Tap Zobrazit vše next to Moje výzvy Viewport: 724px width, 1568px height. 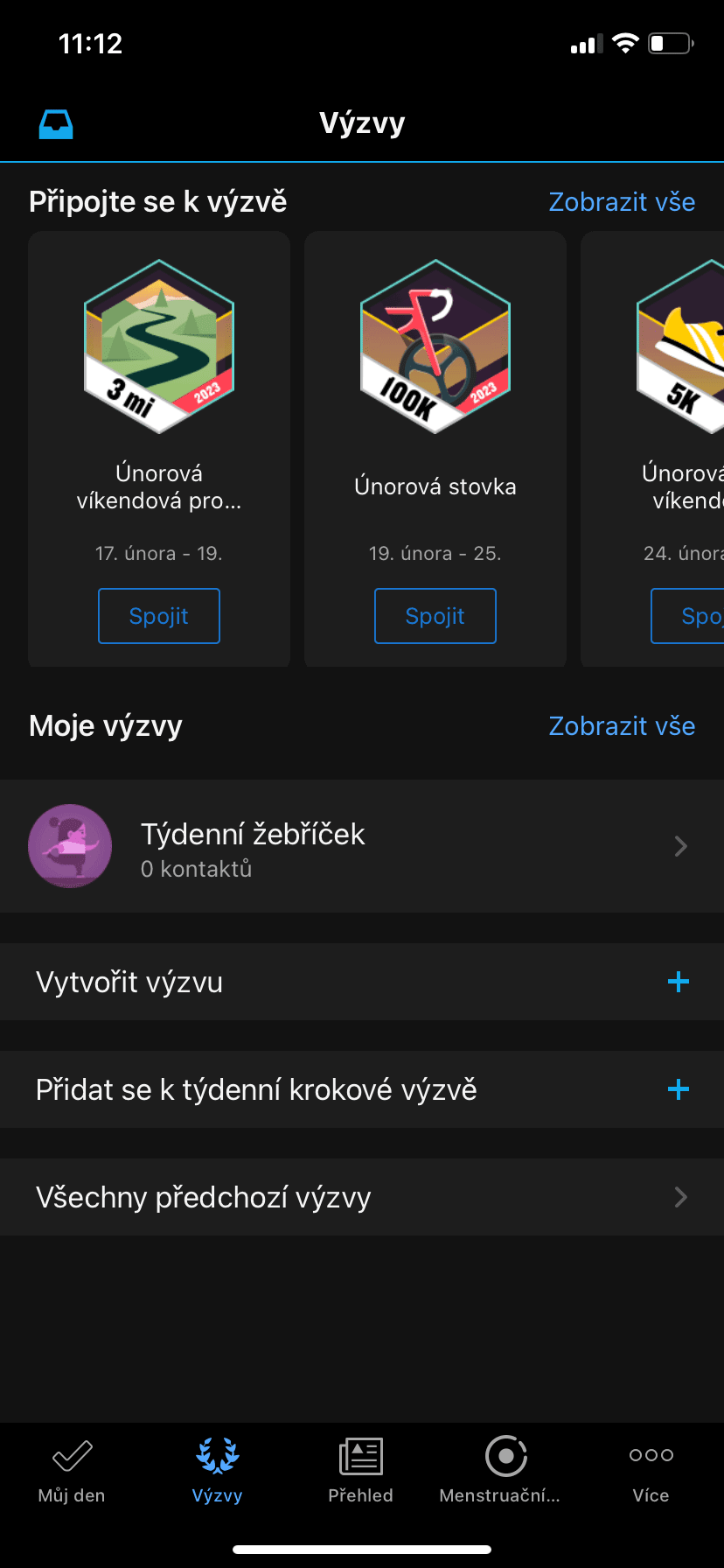pos(621,726)
